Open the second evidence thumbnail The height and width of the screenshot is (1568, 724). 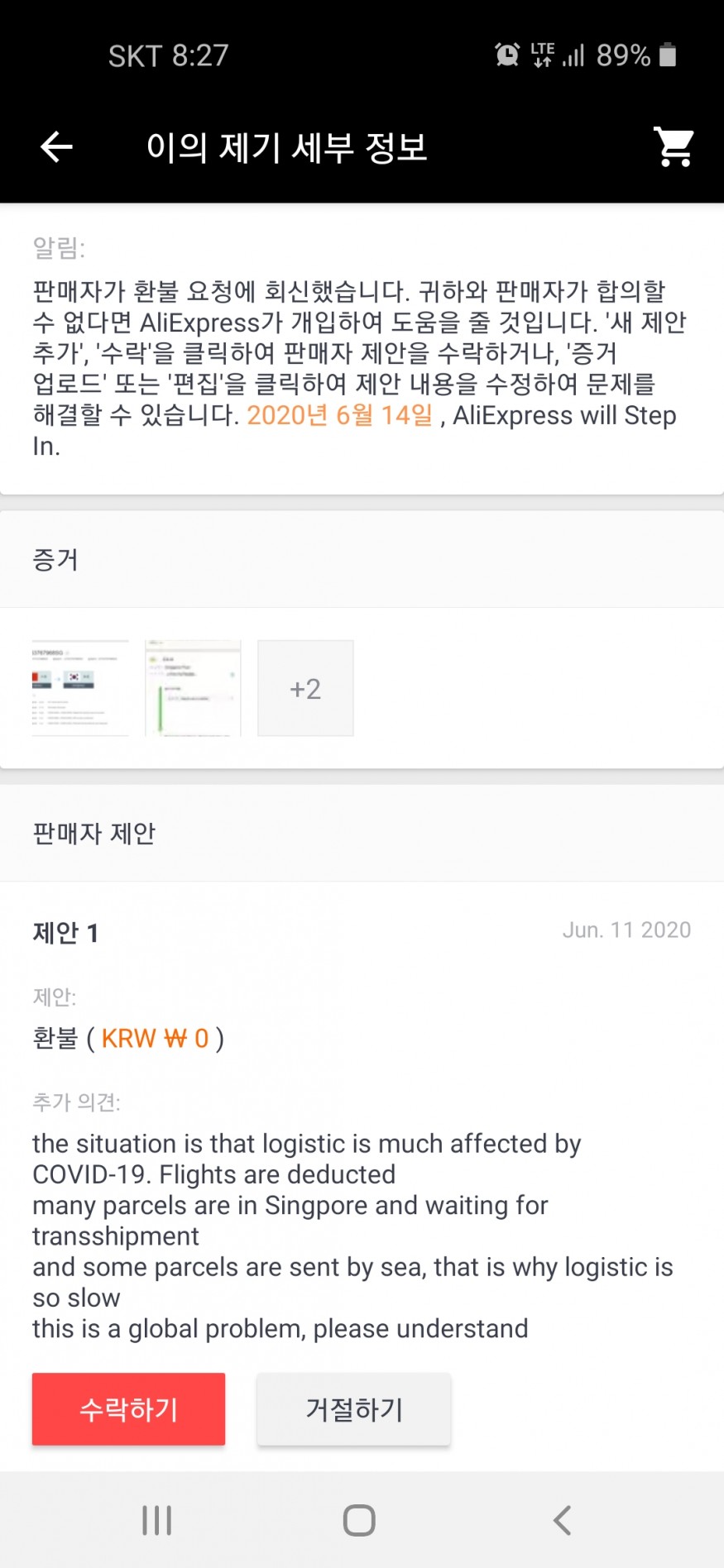193,688
